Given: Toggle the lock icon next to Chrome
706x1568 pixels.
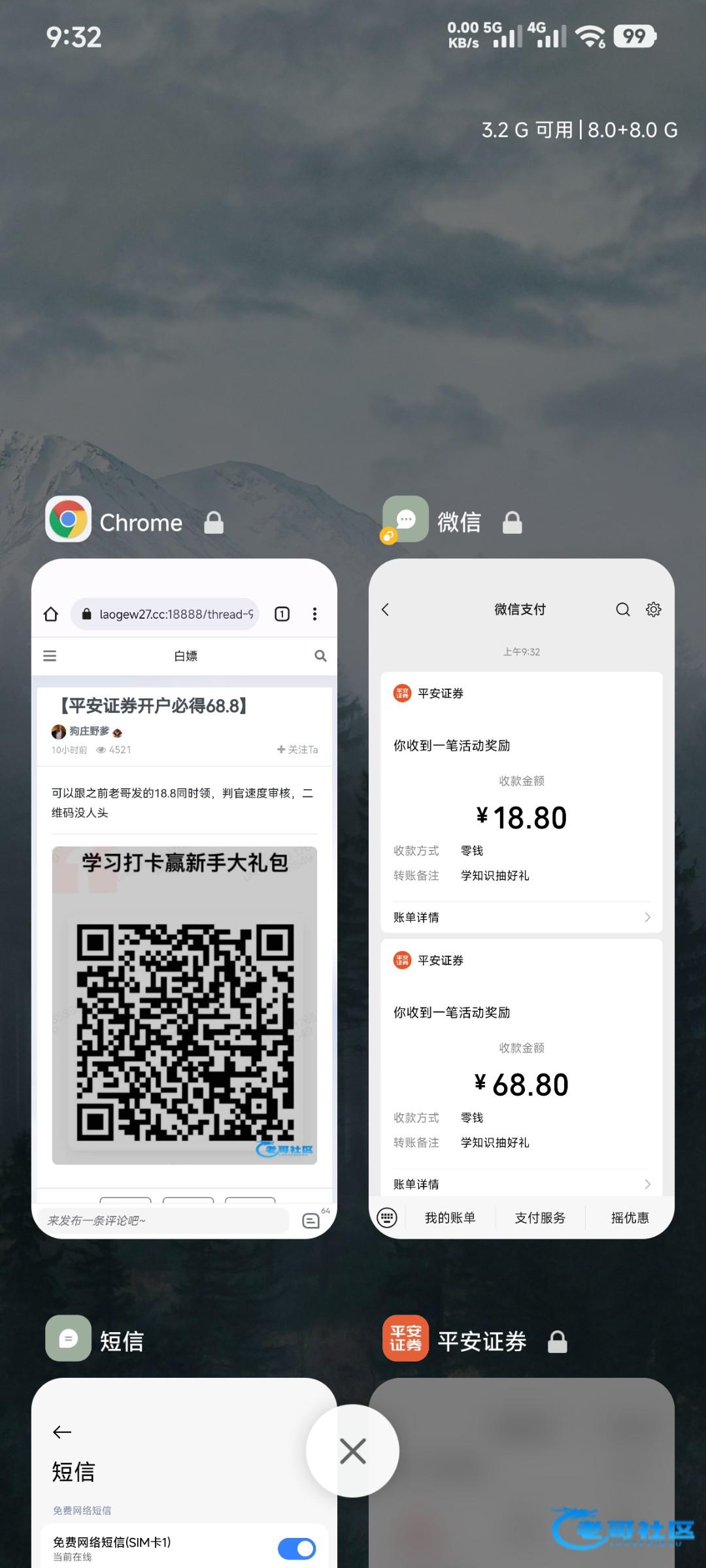Looking at the screenshot, I should pos(214,523).
